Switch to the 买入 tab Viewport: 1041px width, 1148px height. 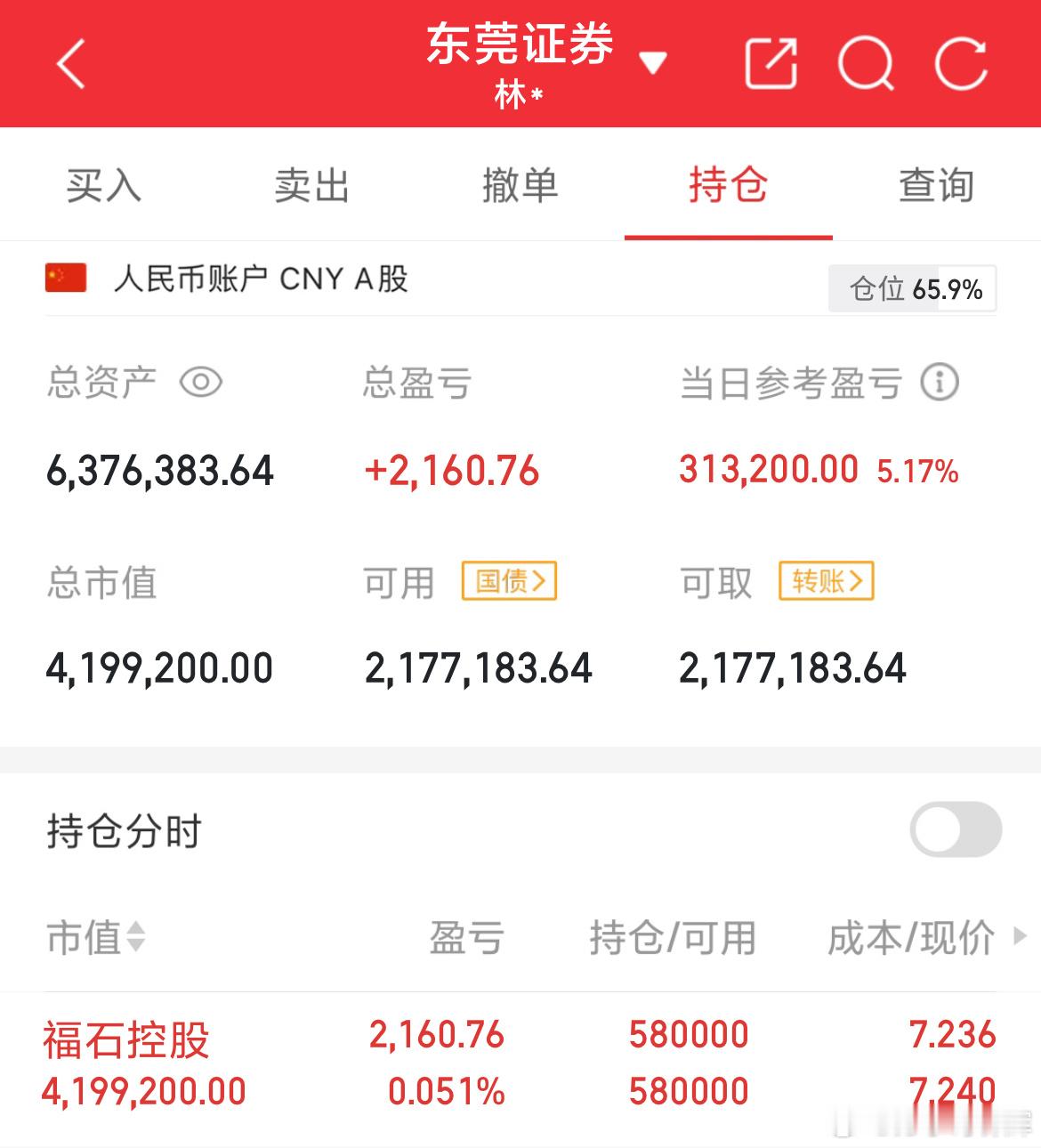pyautogui.click(x=104, y=185)
